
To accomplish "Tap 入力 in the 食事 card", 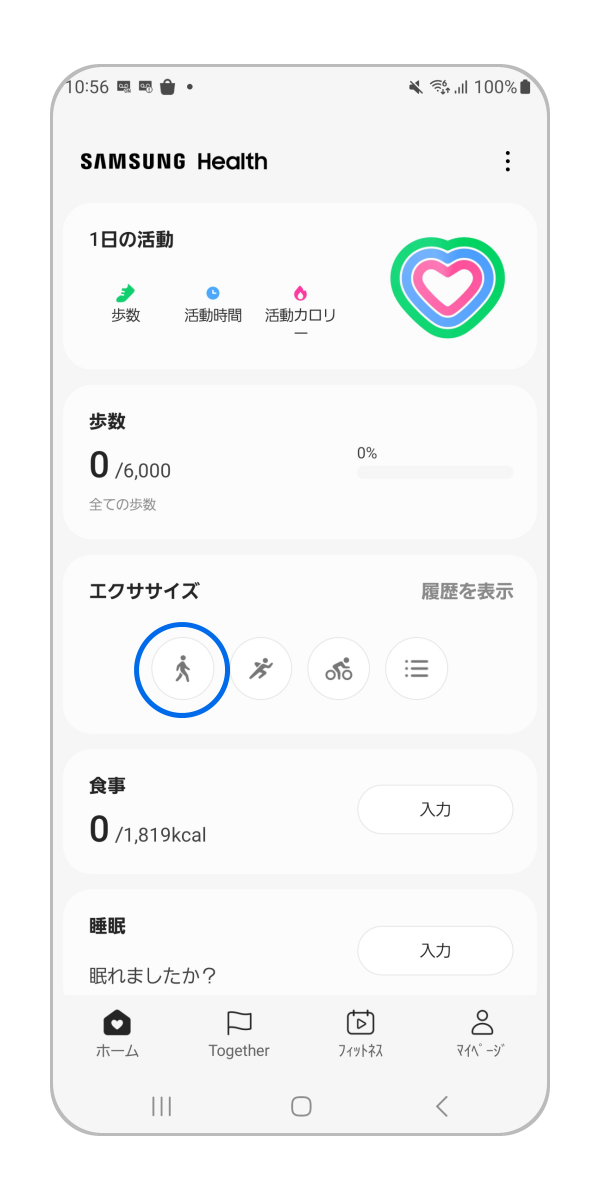I will (435, 810).
